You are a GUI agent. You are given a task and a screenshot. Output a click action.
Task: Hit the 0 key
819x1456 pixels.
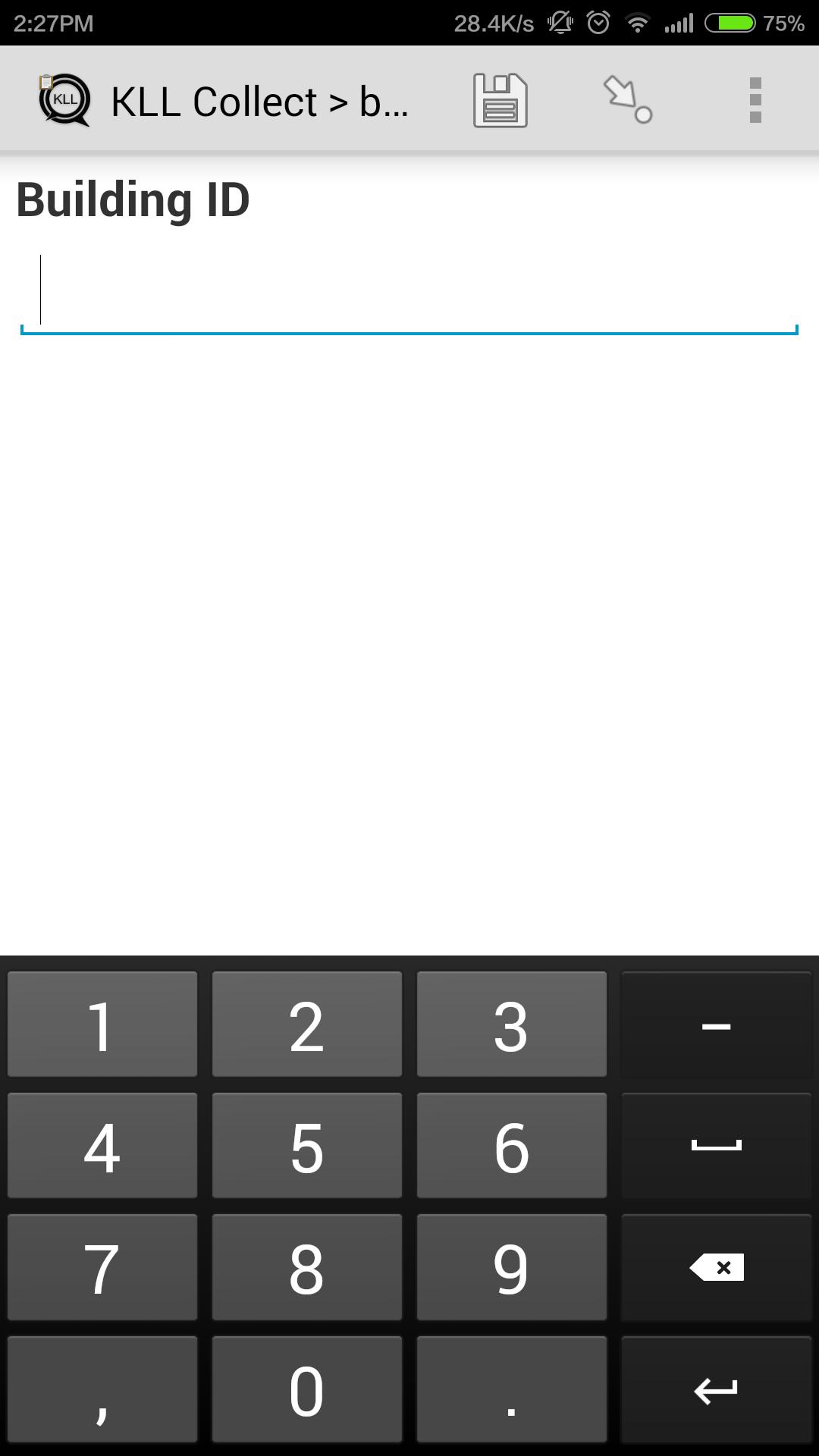coord(307,1389)
